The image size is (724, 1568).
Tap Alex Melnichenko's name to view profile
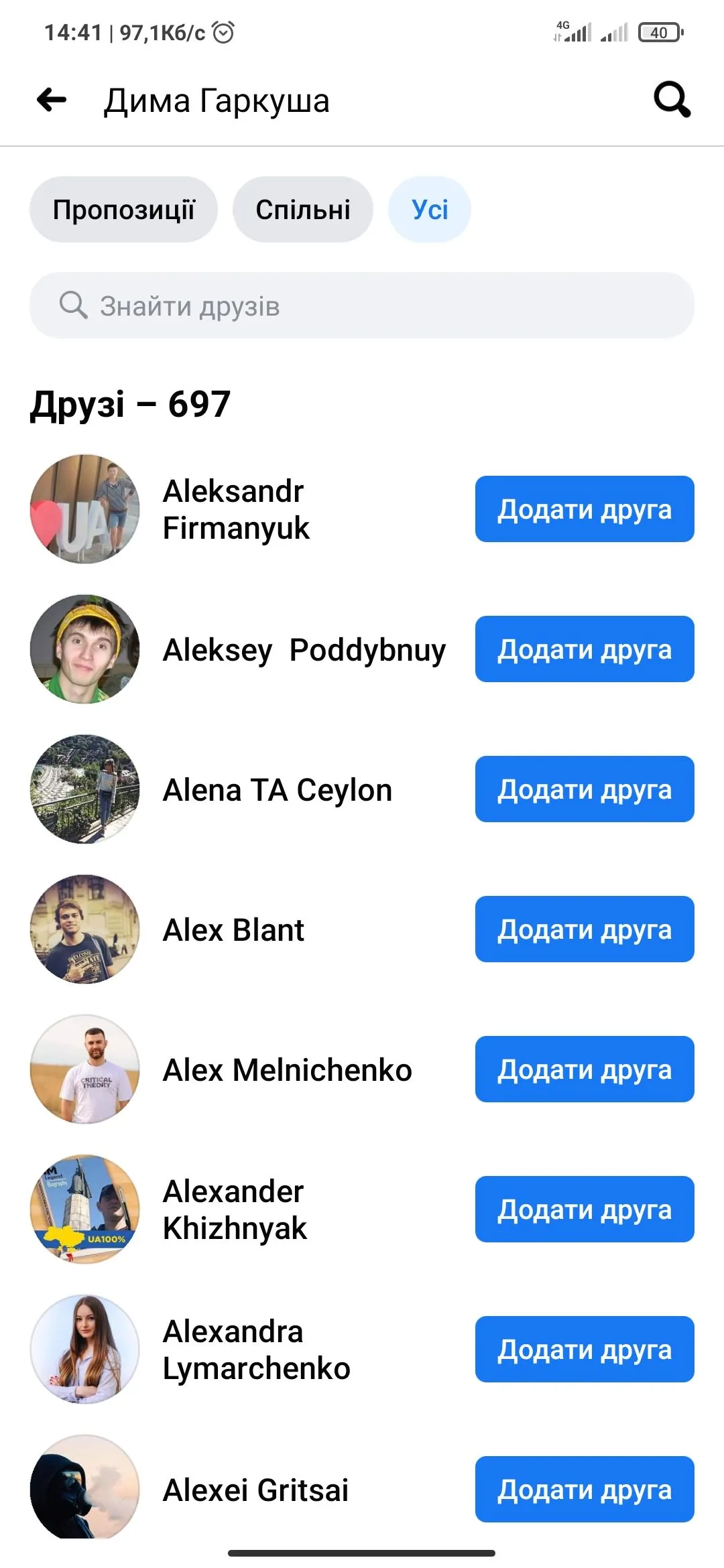point(287,1069)
